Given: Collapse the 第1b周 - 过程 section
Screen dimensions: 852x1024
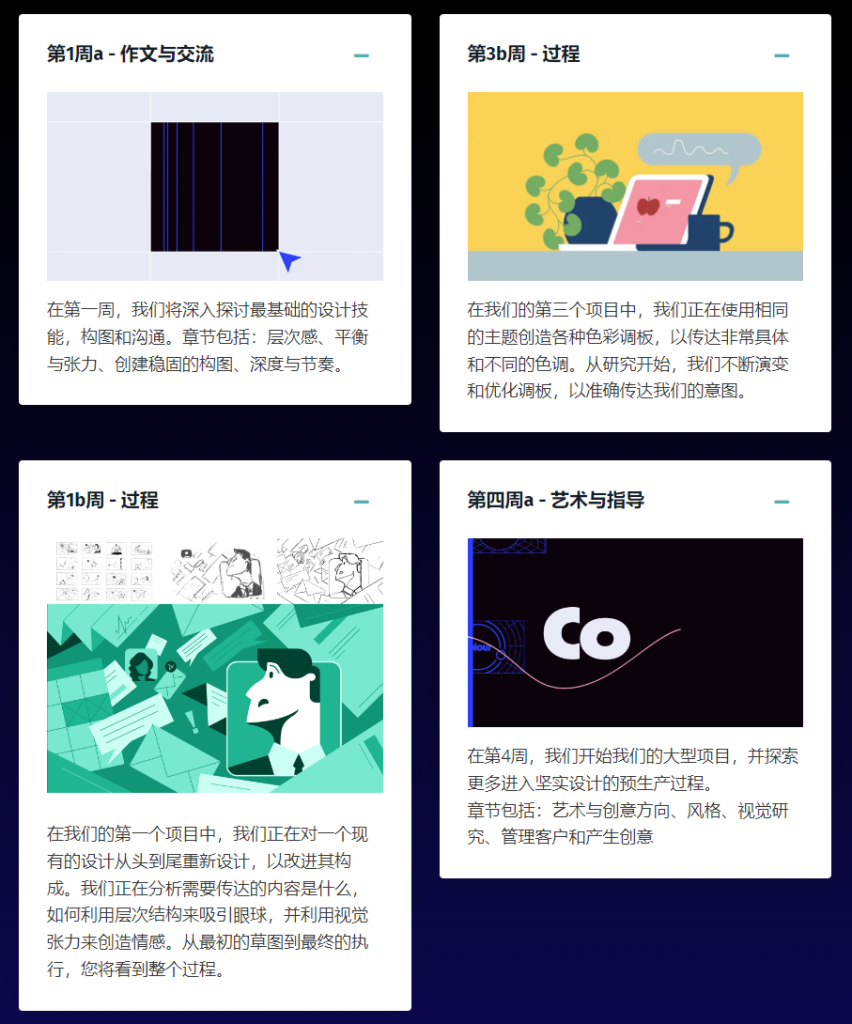Looking at the screenshot, I should [361, 501].
